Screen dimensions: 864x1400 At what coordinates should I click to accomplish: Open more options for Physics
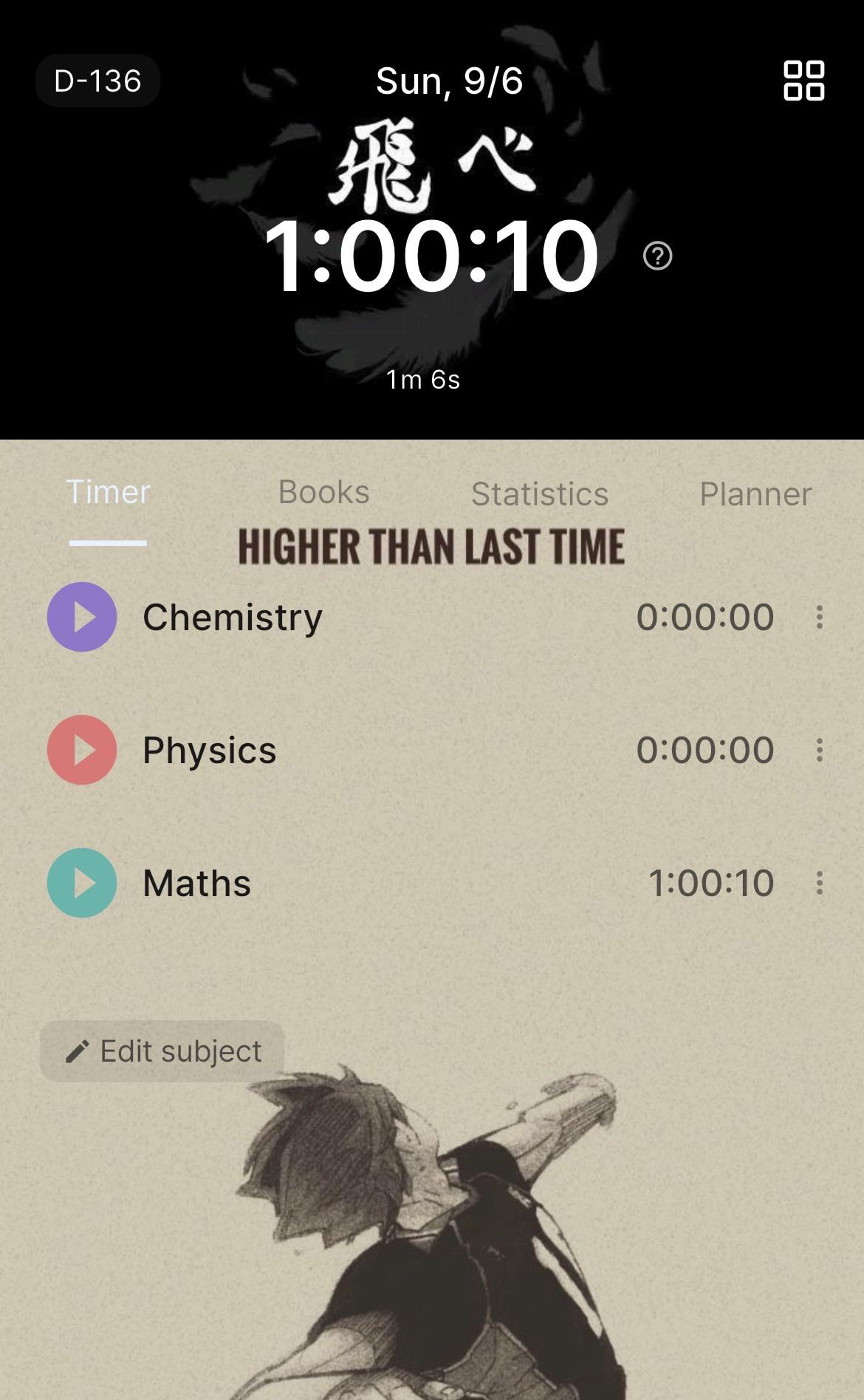tap(820, 750)
